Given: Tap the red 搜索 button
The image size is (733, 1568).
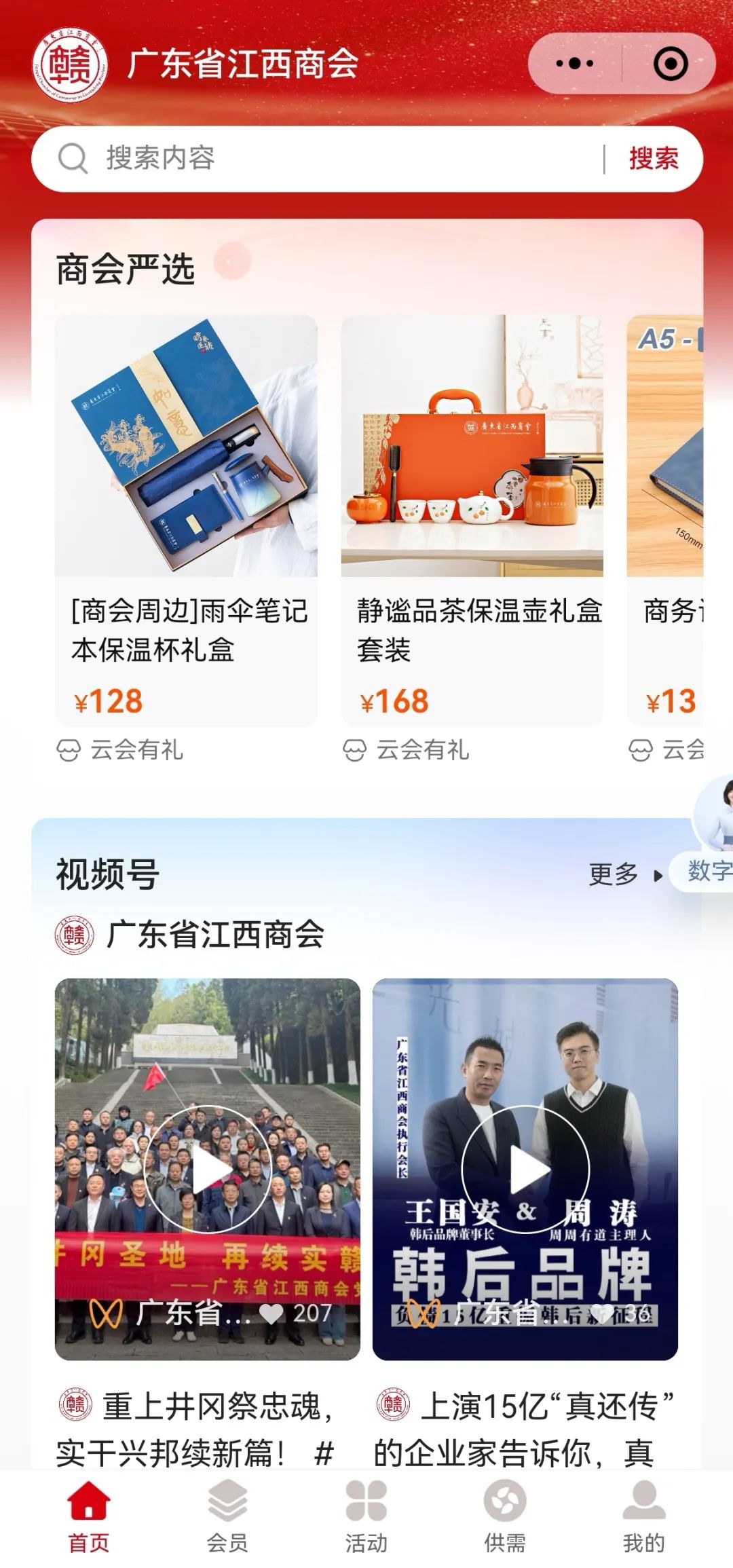Looking at the screenshot, I should [654, 159].
